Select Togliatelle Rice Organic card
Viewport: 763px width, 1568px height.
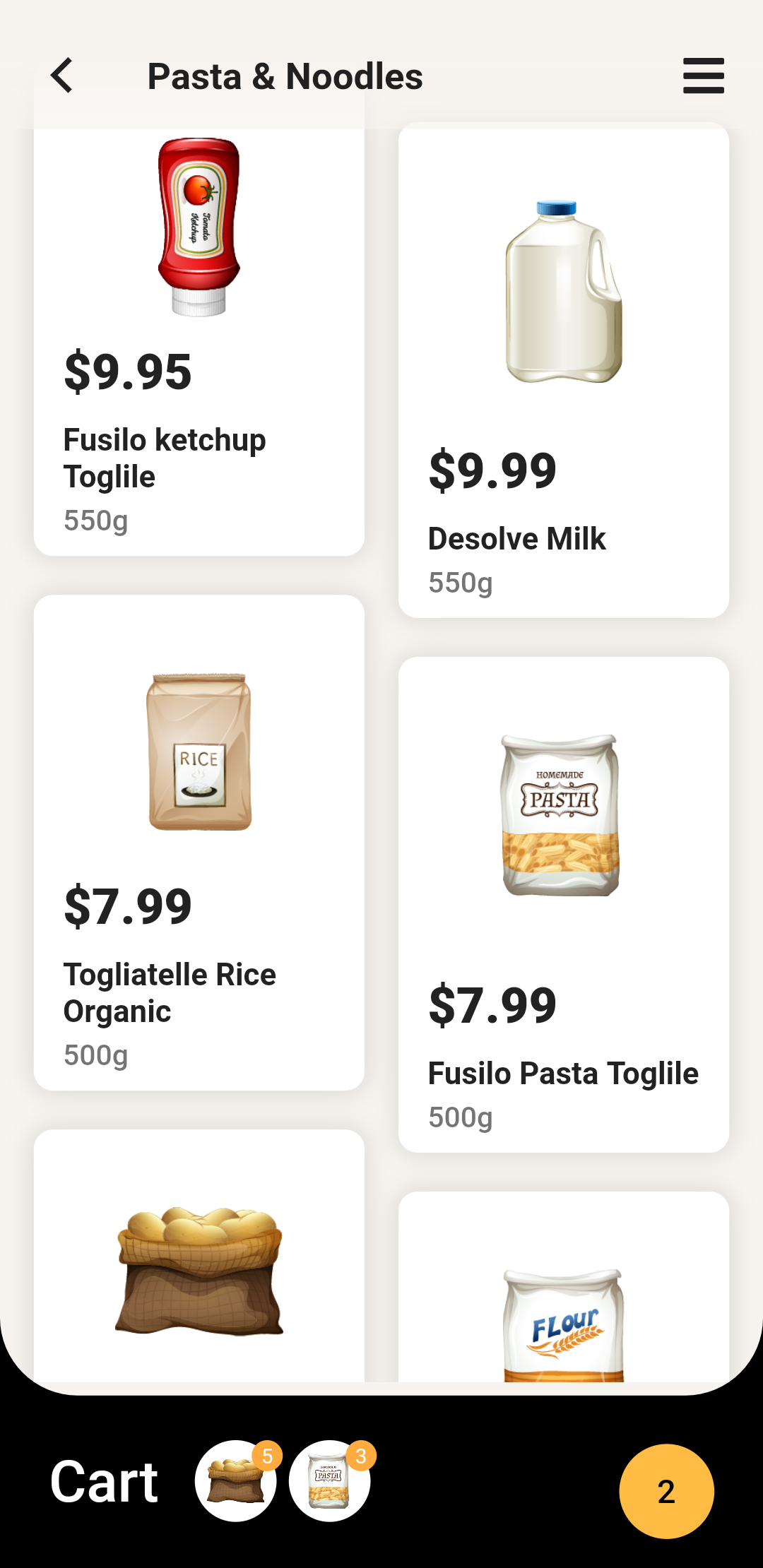click(199, 842)
